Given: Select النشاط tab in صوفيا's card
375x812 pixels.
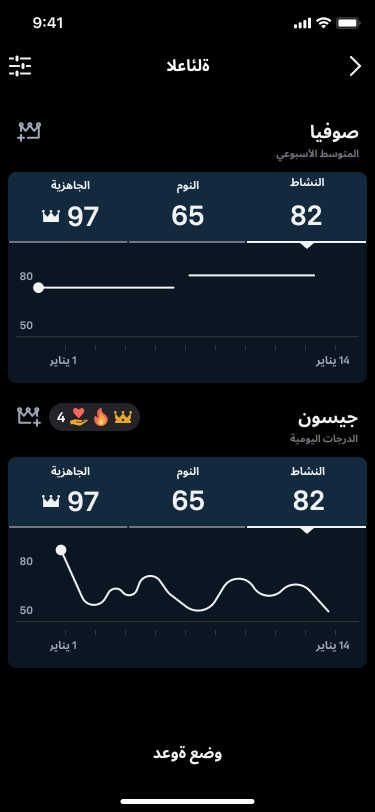Looking at the screenshot, I should tap(307, 207).
